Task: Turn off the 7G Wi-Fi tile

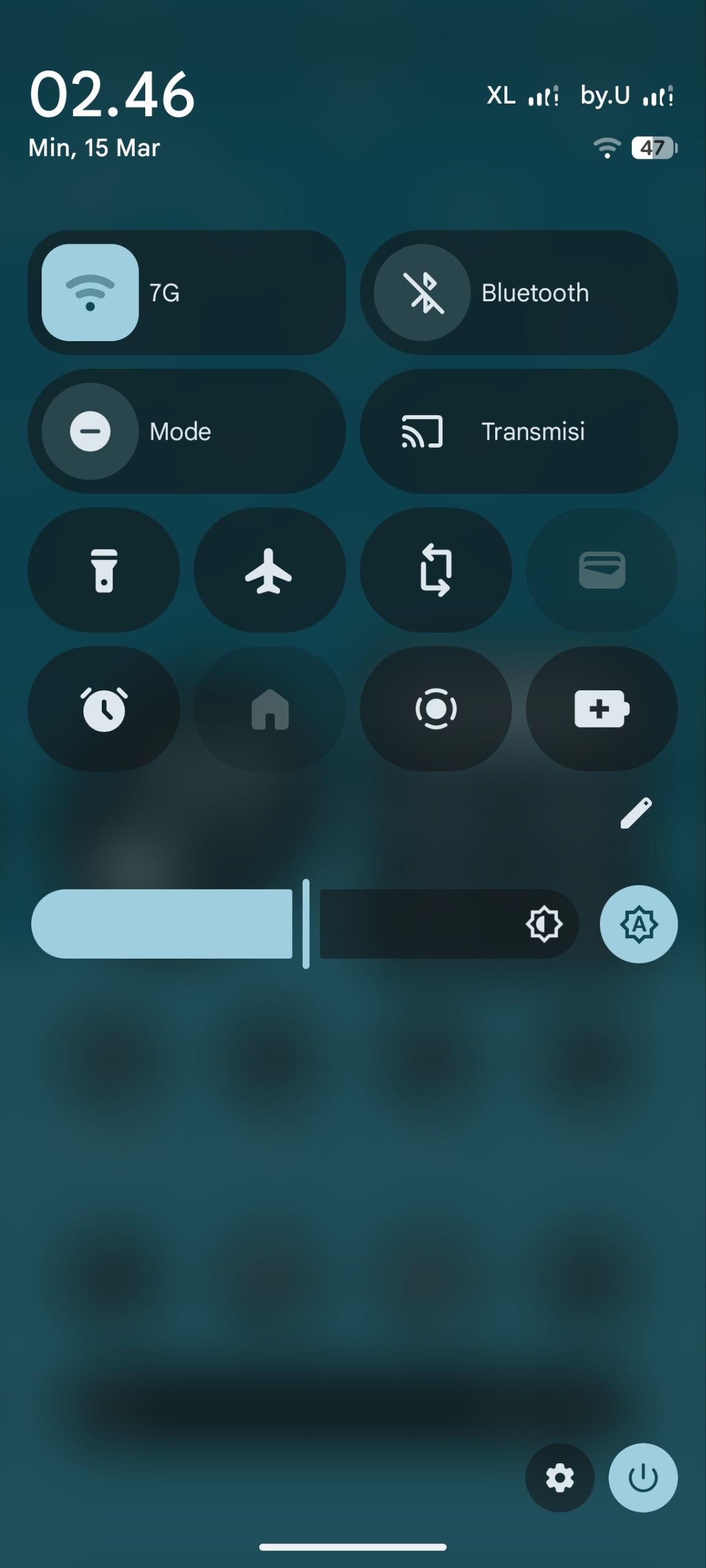Action: tap(90, 292)
